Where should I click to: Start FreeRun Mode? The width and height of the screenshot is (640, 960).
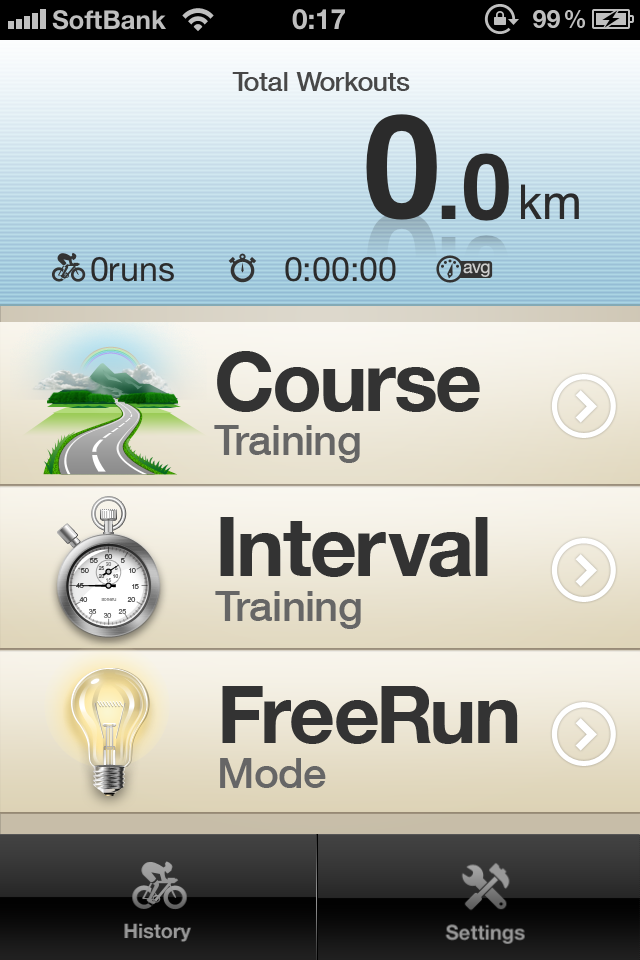click(x=320, y=733)
